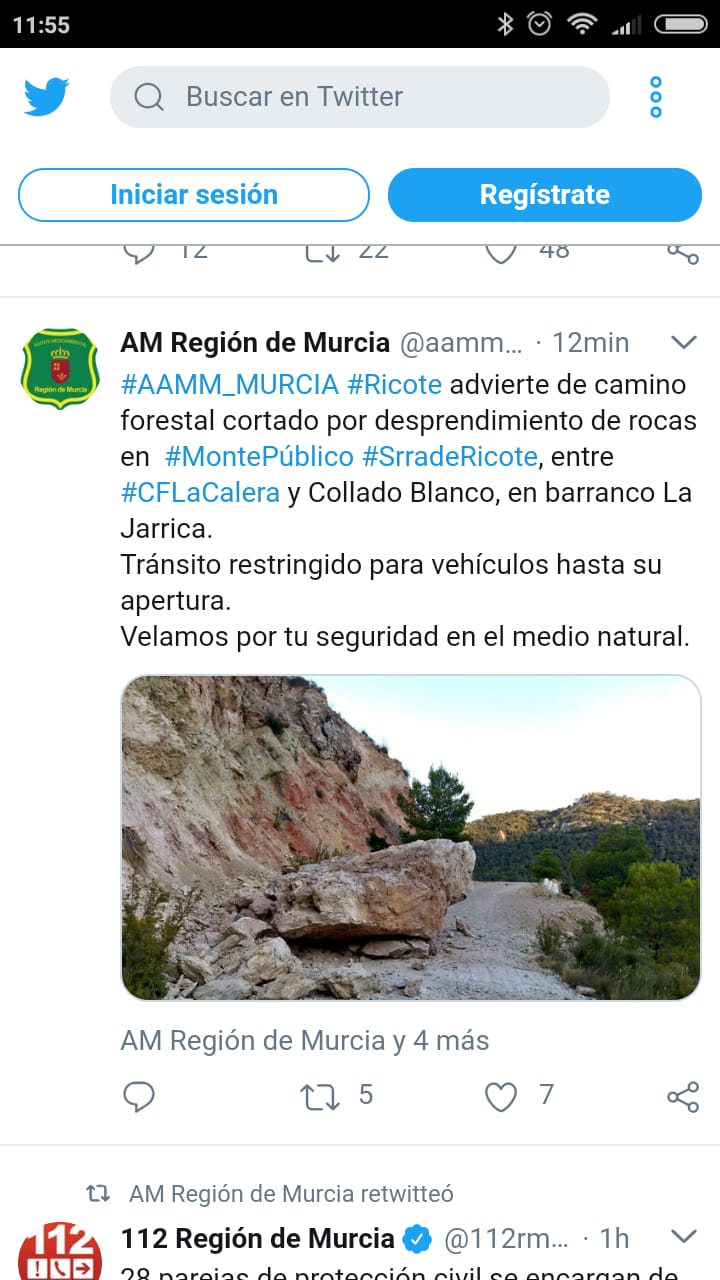Like the rockfall tweet with 7 likes
Screen dimensions: 720x1280
(501, 1097)
